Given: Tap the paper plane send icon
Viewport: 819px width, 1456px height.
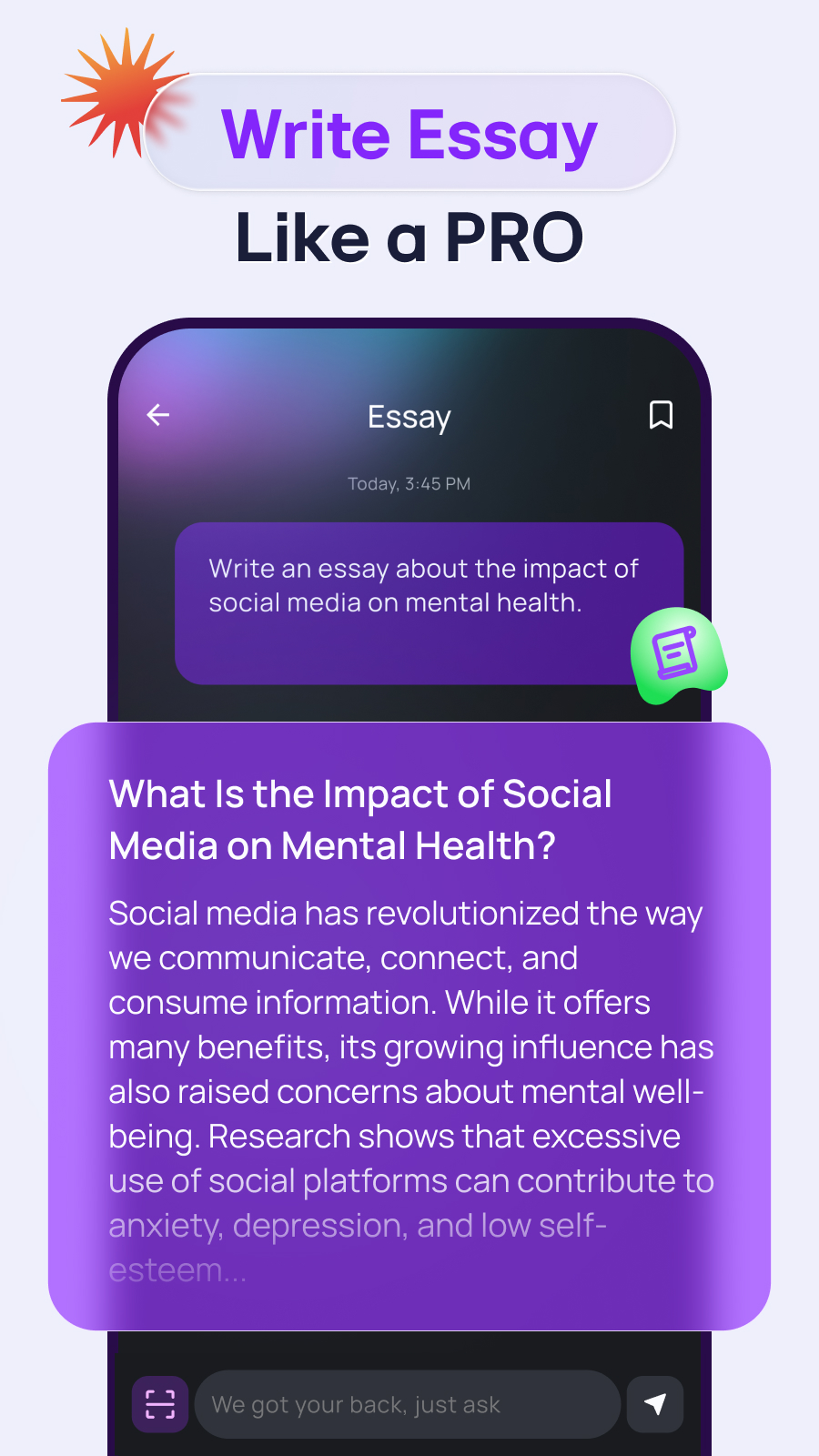Looking at the screenshot, I should 654,1404.
